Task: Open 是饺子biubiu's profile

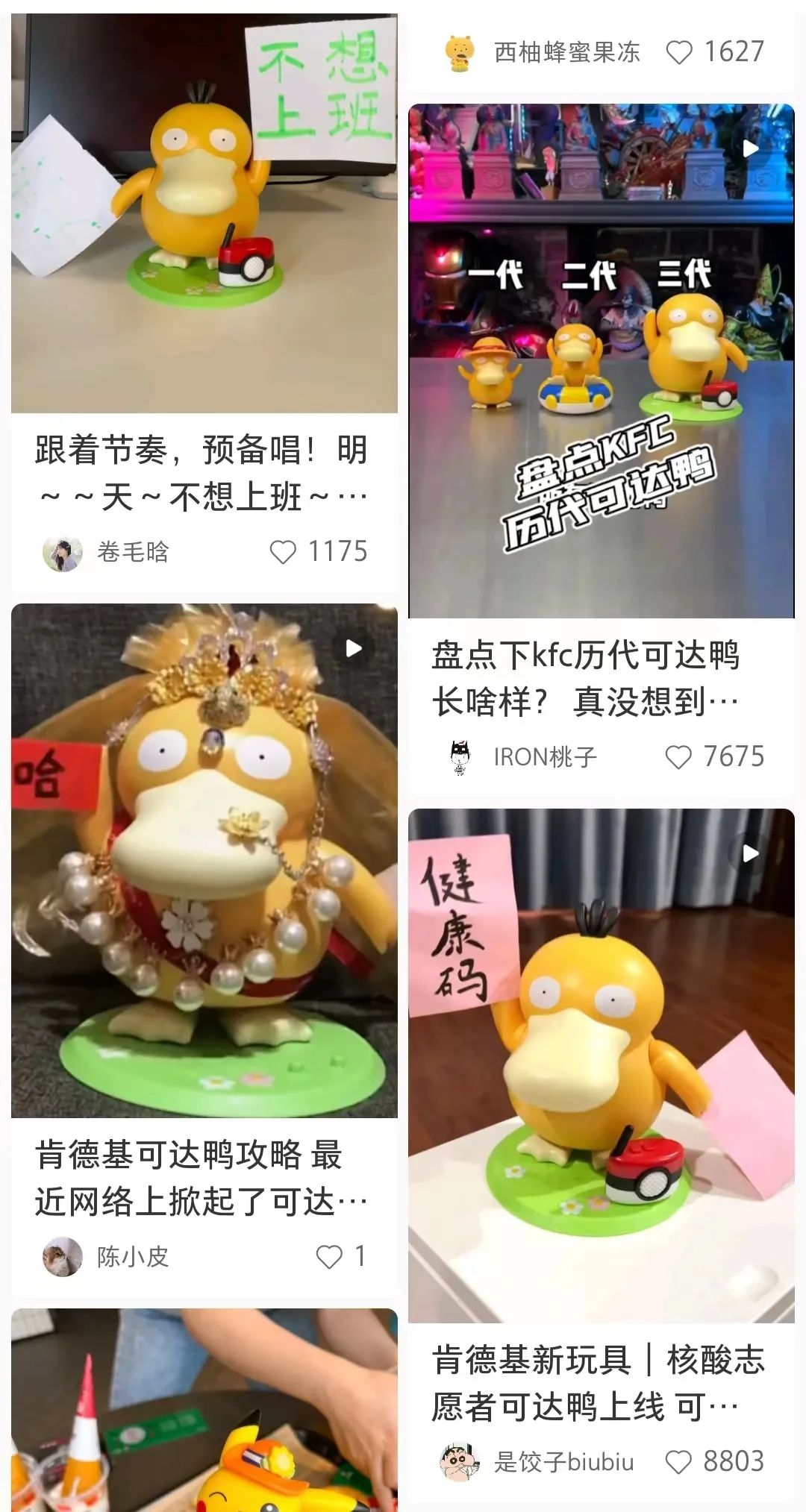Action: 460,1462
